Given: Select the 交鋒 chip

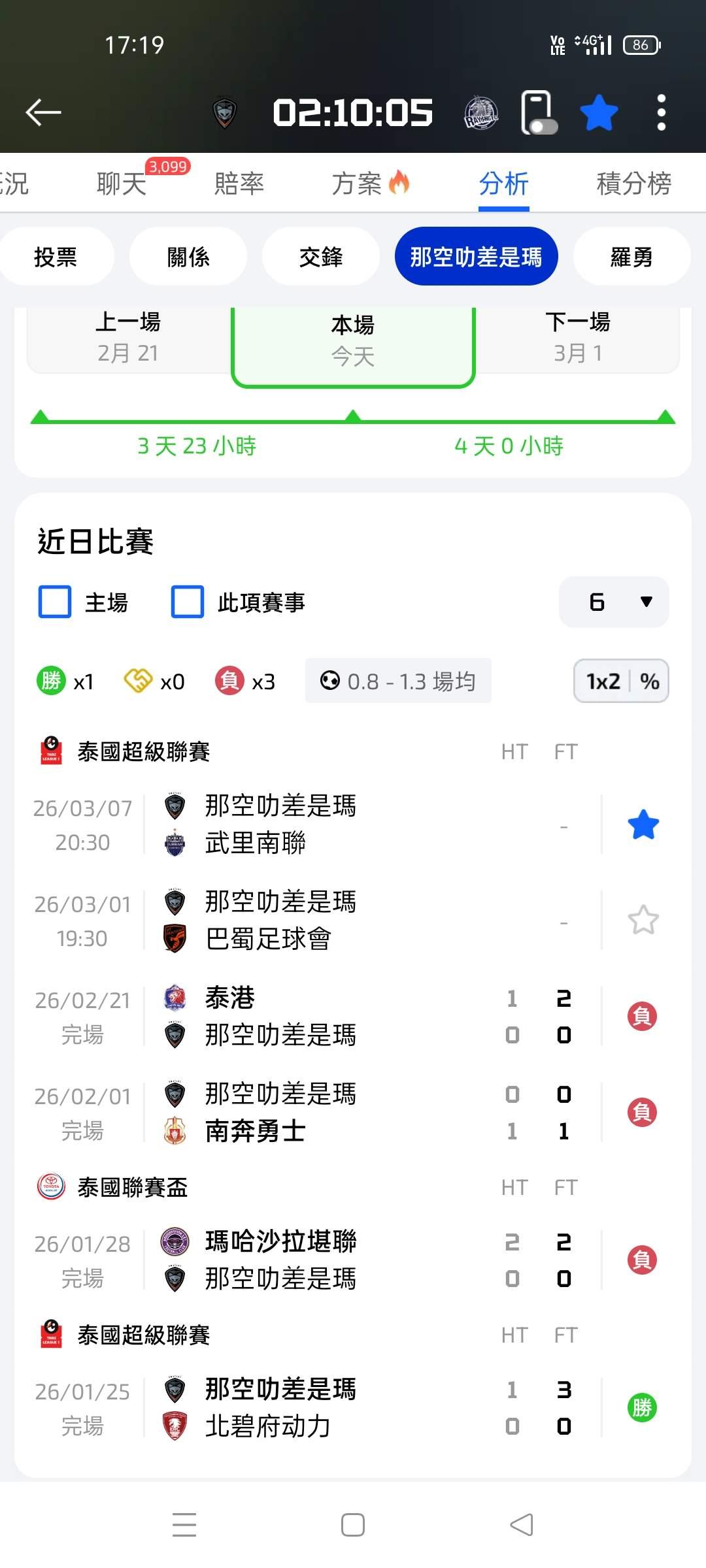Looking at the screenshot, I should tap(321, 257).
